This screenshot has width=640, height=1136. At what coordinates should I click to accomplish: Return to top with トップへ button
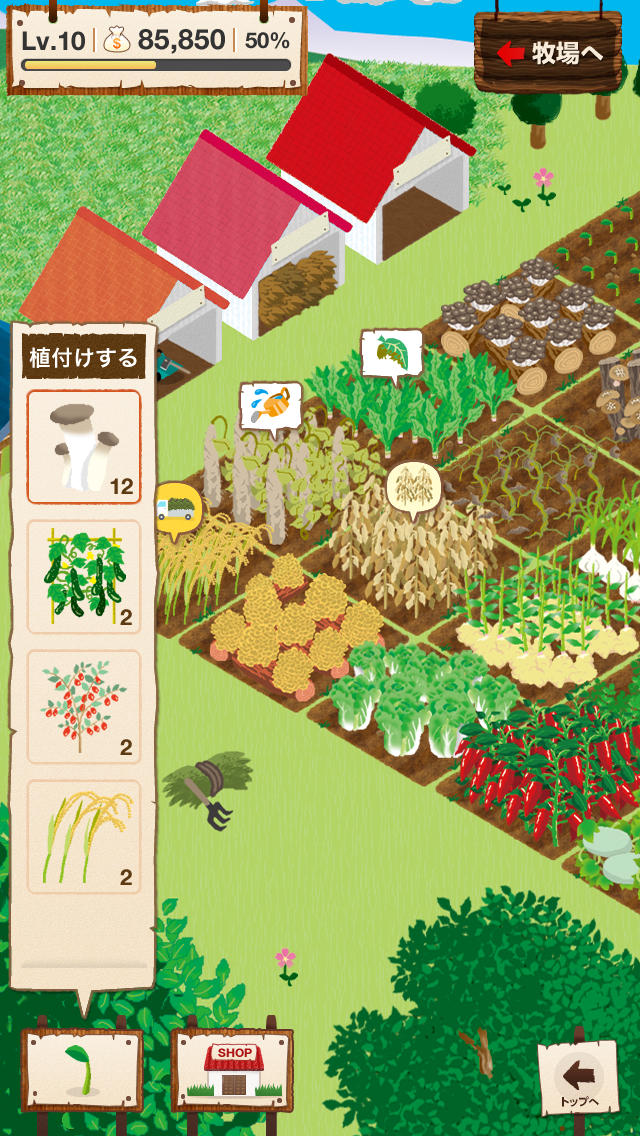click(x=579, y=1080)
